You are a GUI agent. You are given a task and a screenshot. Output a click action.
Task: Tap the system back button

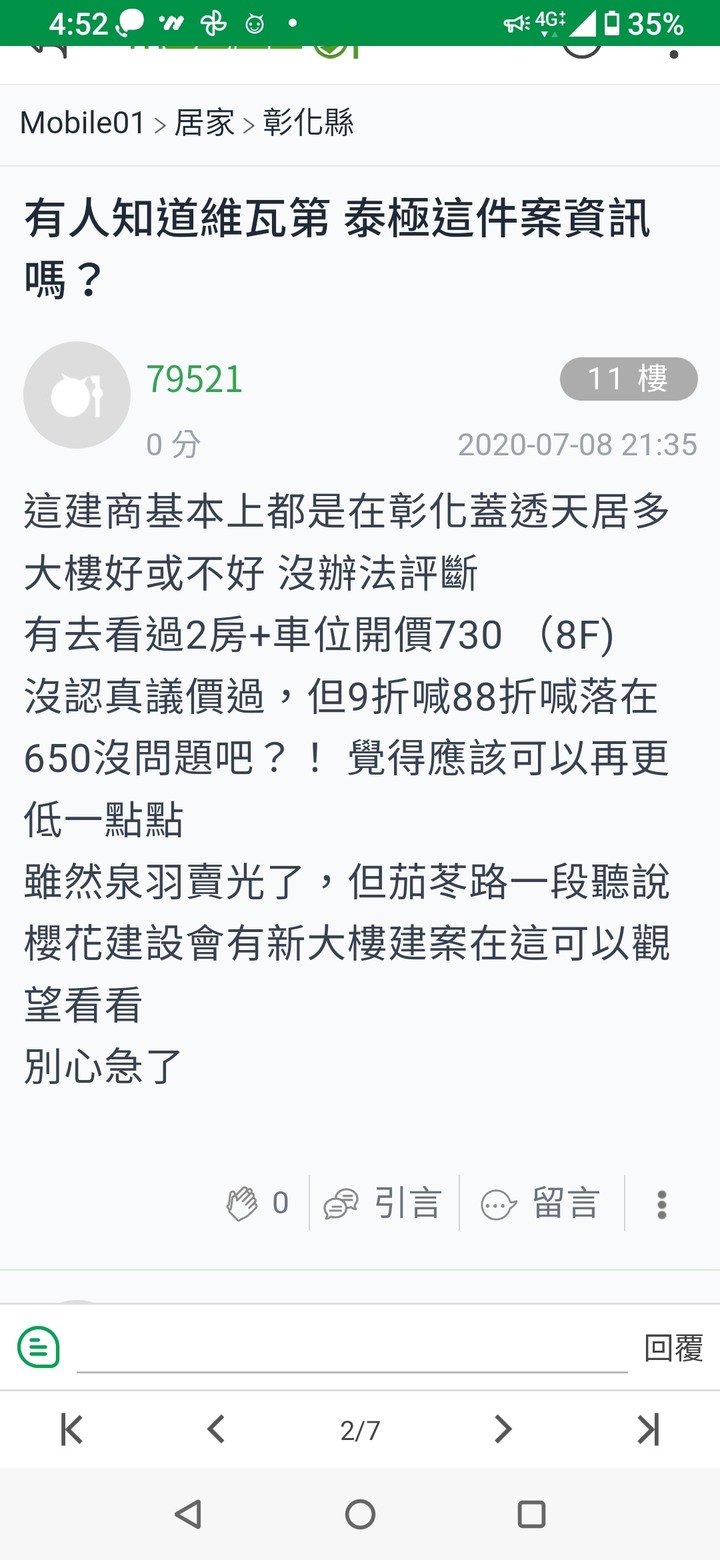pyautogui.click(x=188, y=1514)
